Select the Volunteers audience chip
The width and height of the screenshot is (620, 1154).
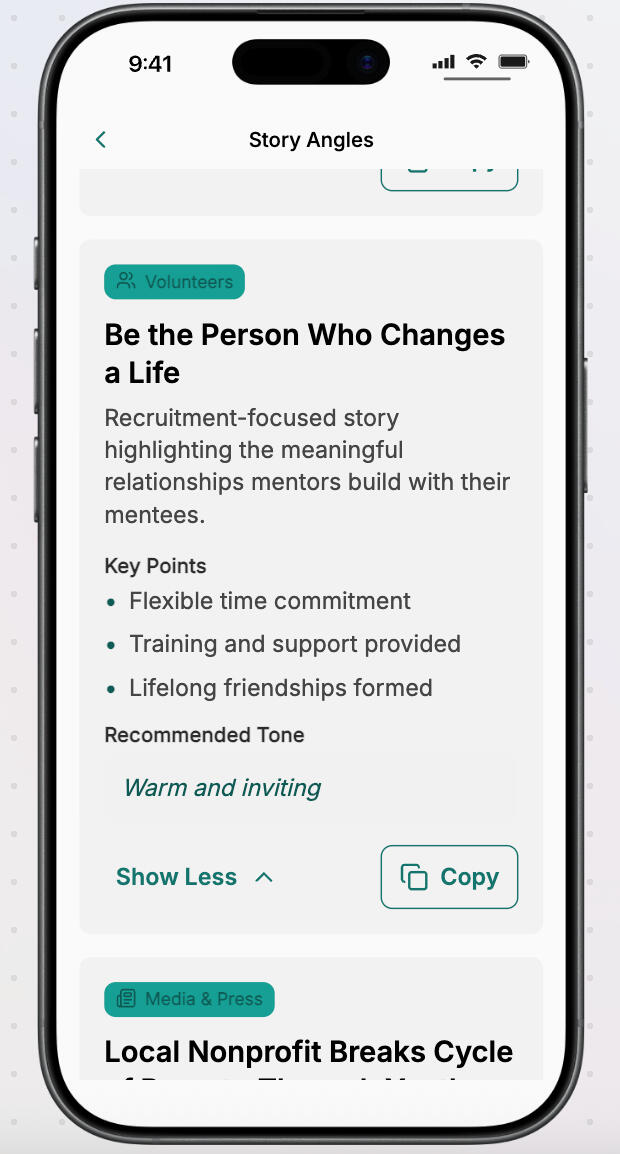[x=174, y=282]
